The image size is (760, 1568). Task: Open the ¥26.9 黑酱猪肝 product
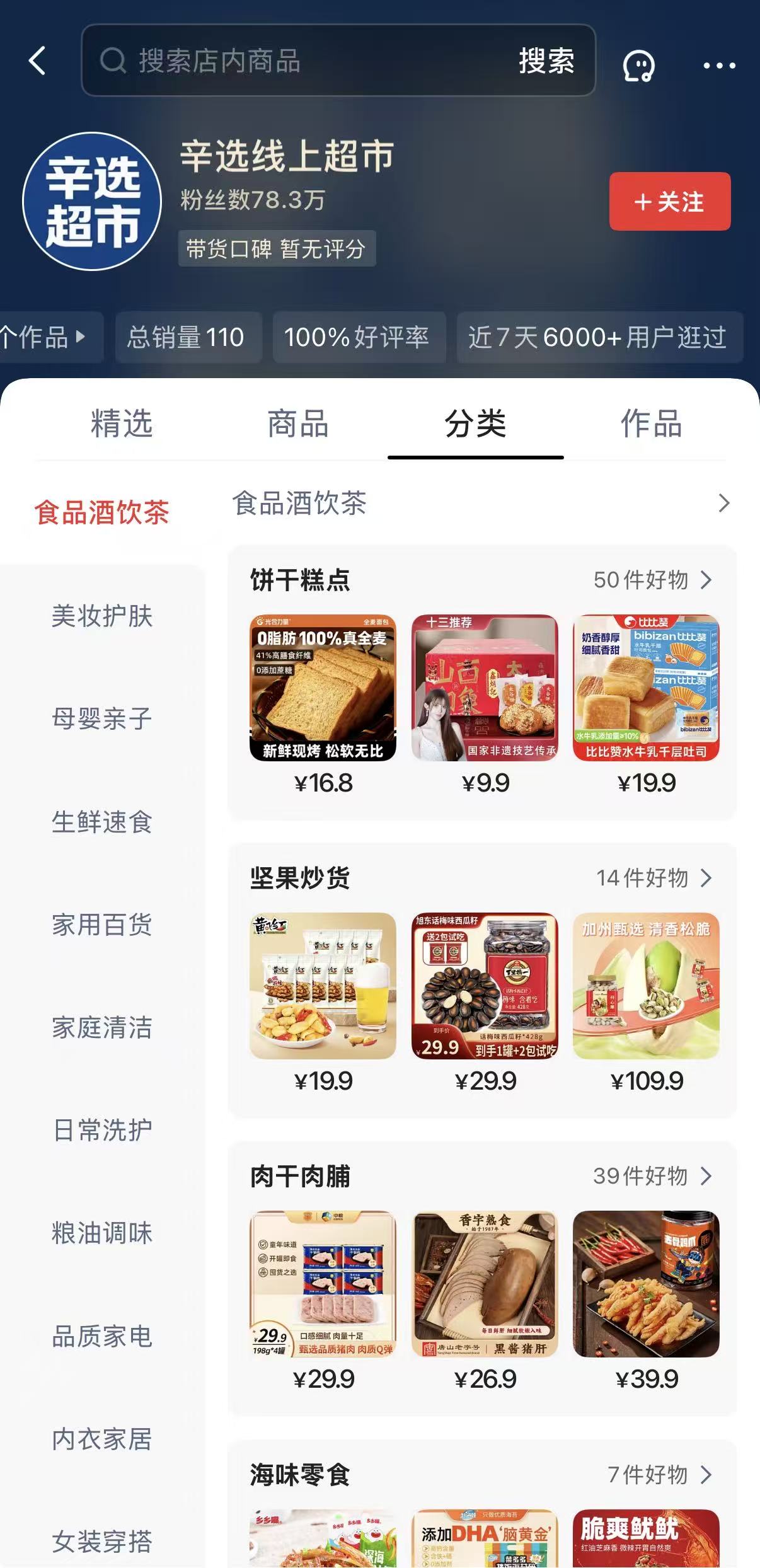[485, 1284]
